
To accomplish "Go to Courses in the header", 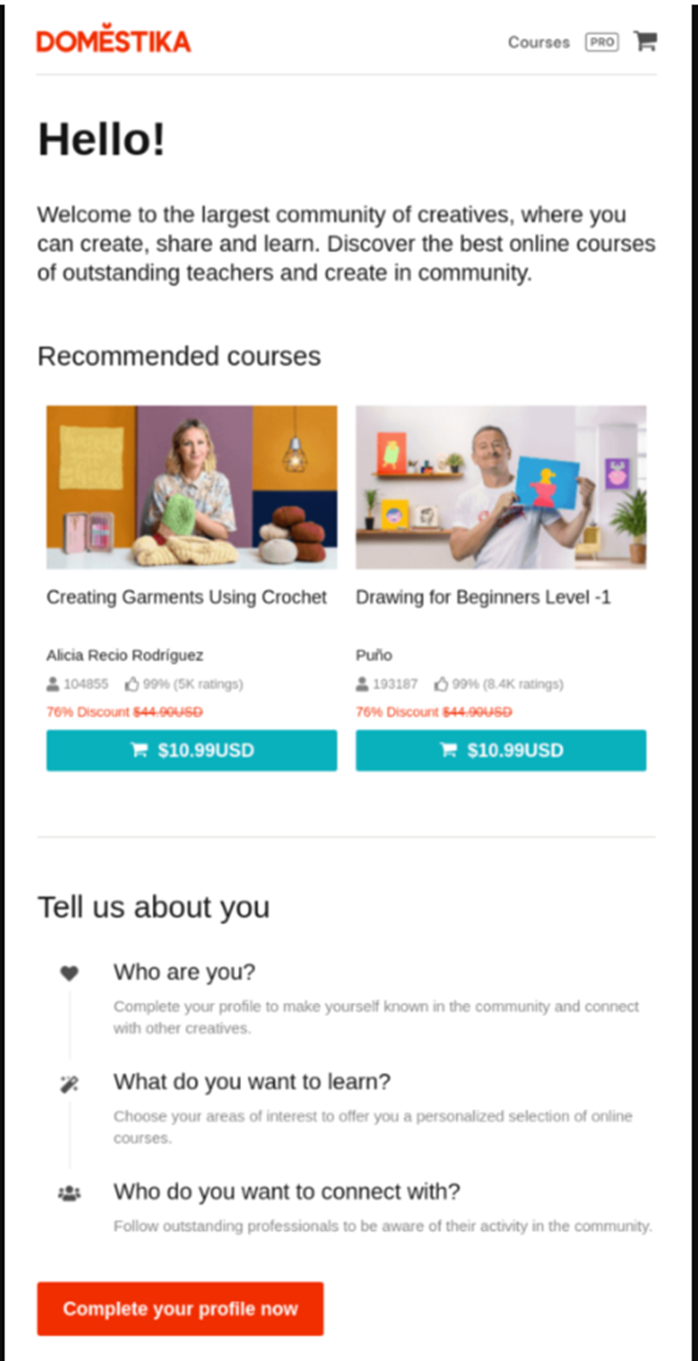I will 538,42.
